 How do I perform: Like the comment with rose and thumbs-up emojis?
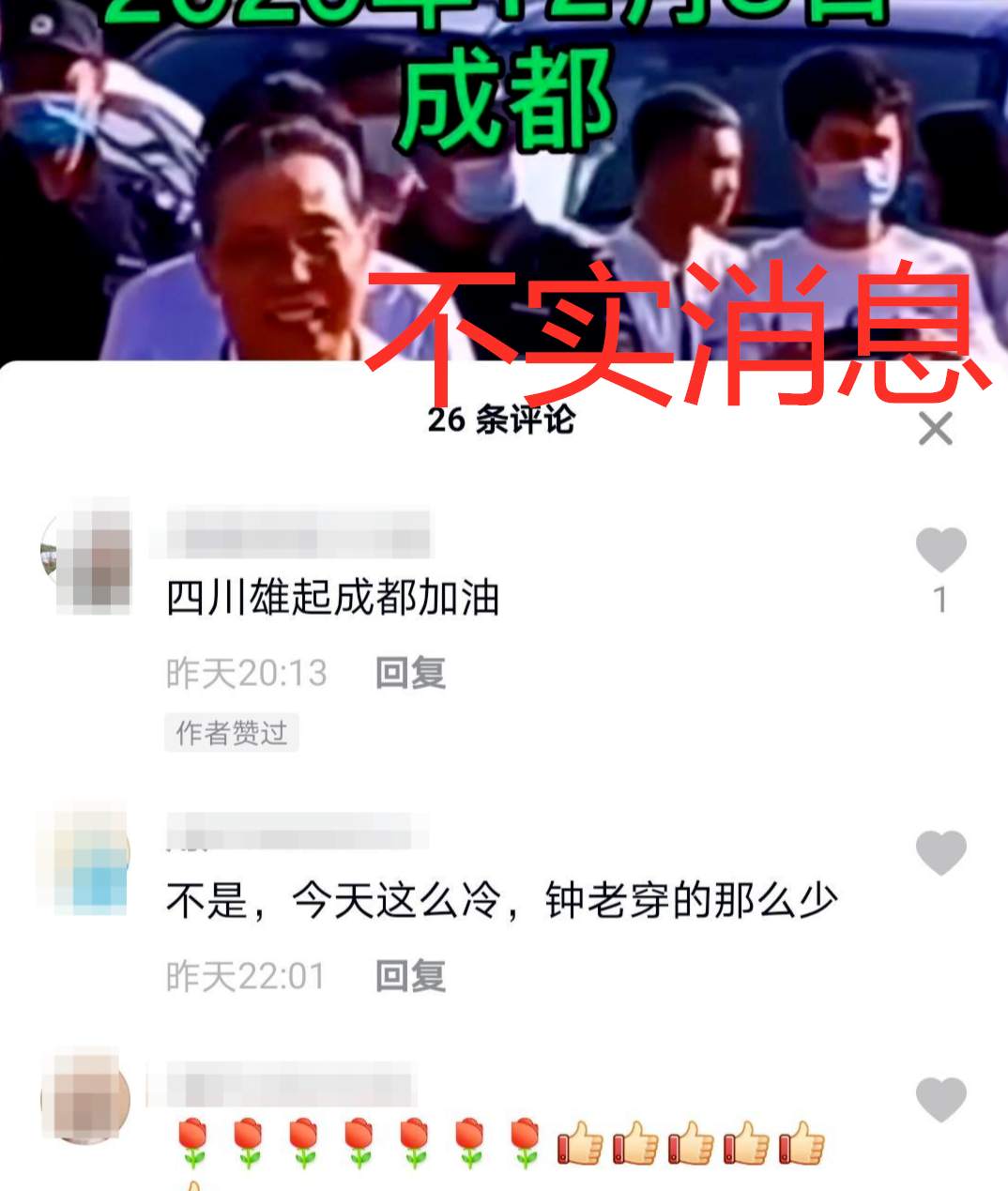(x=940, y=1100)
